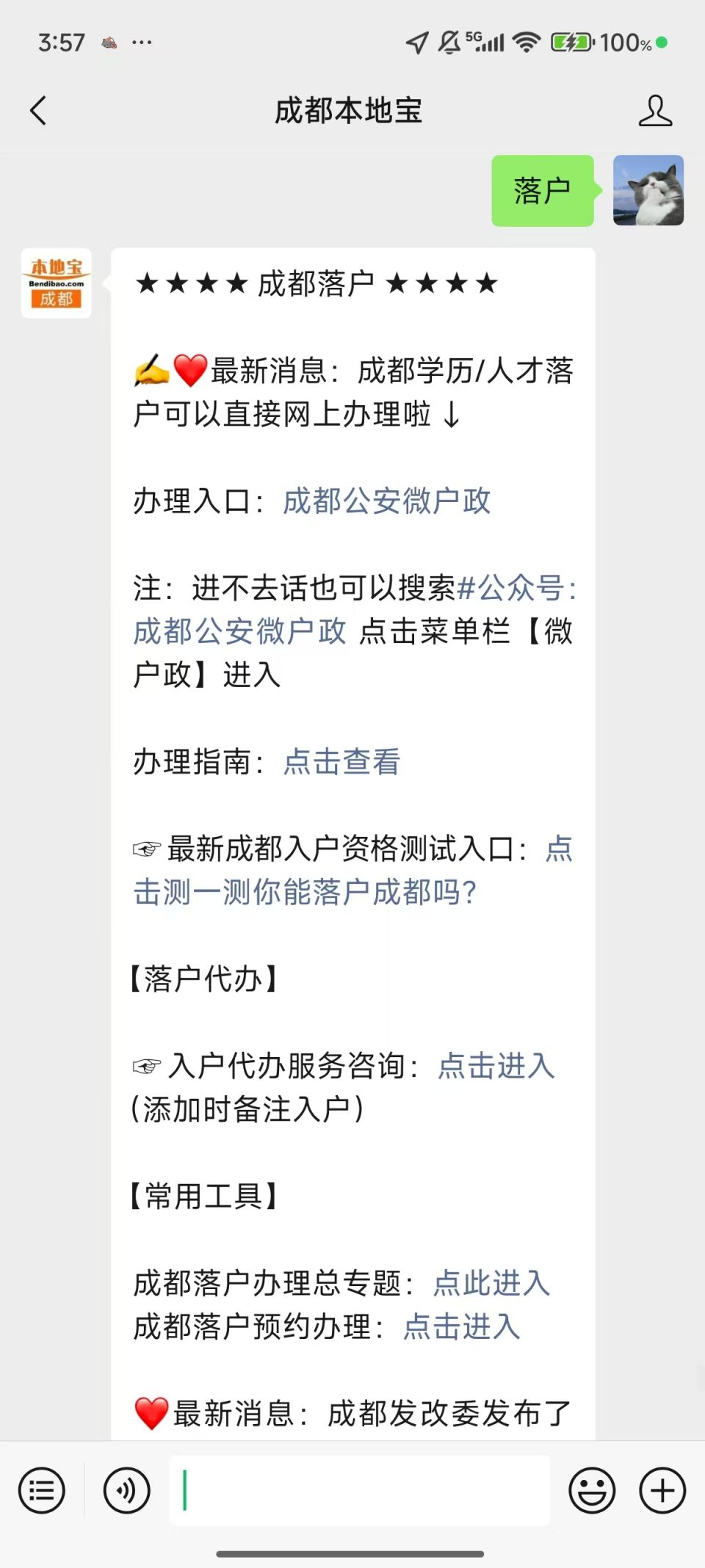Switch to the official account menu
705x1568 pixels.
point(42,1490)
